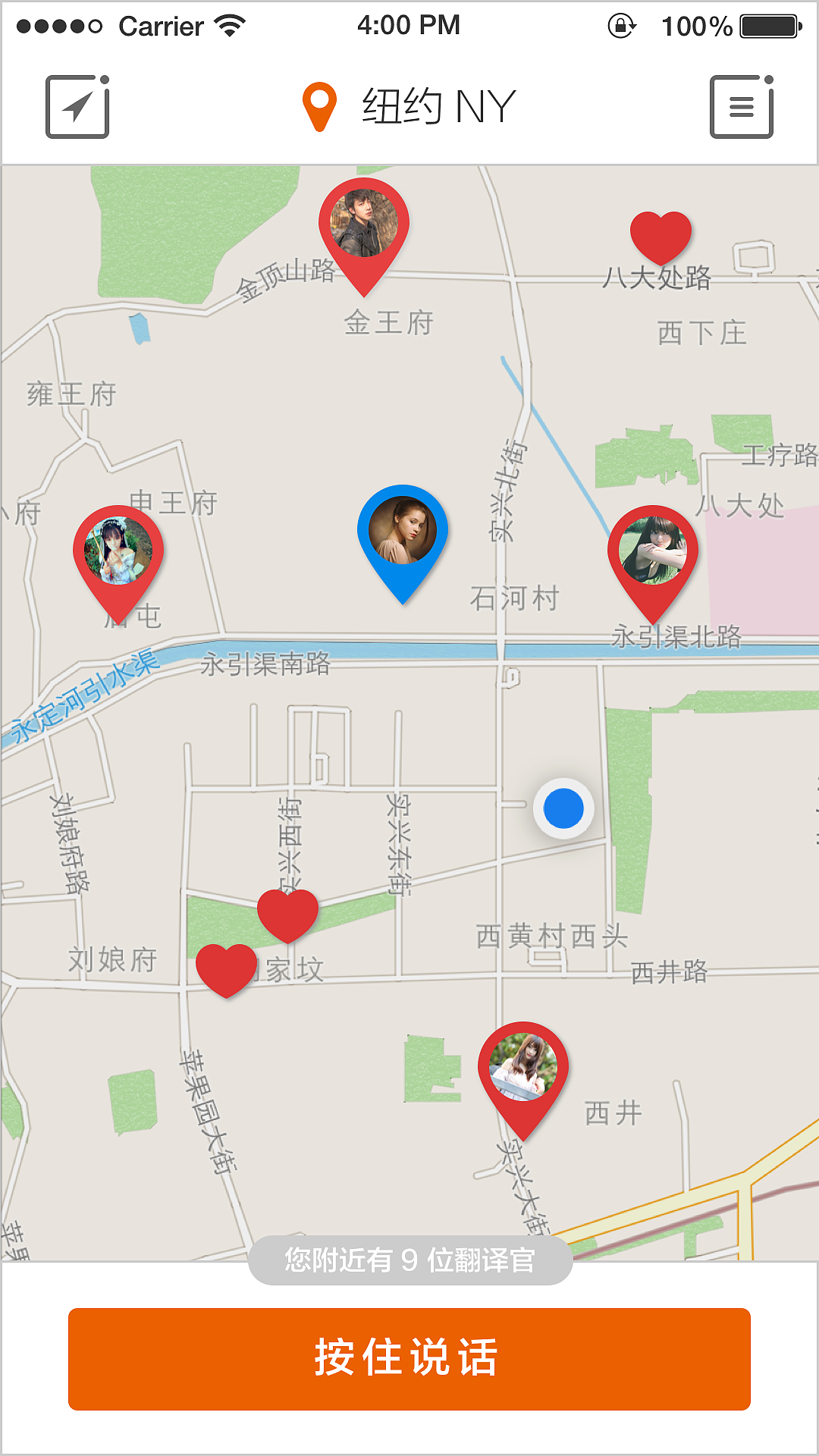Tap the red pin with man's photo near 金王府
819x1456 pixels.
tap(365, 224)
